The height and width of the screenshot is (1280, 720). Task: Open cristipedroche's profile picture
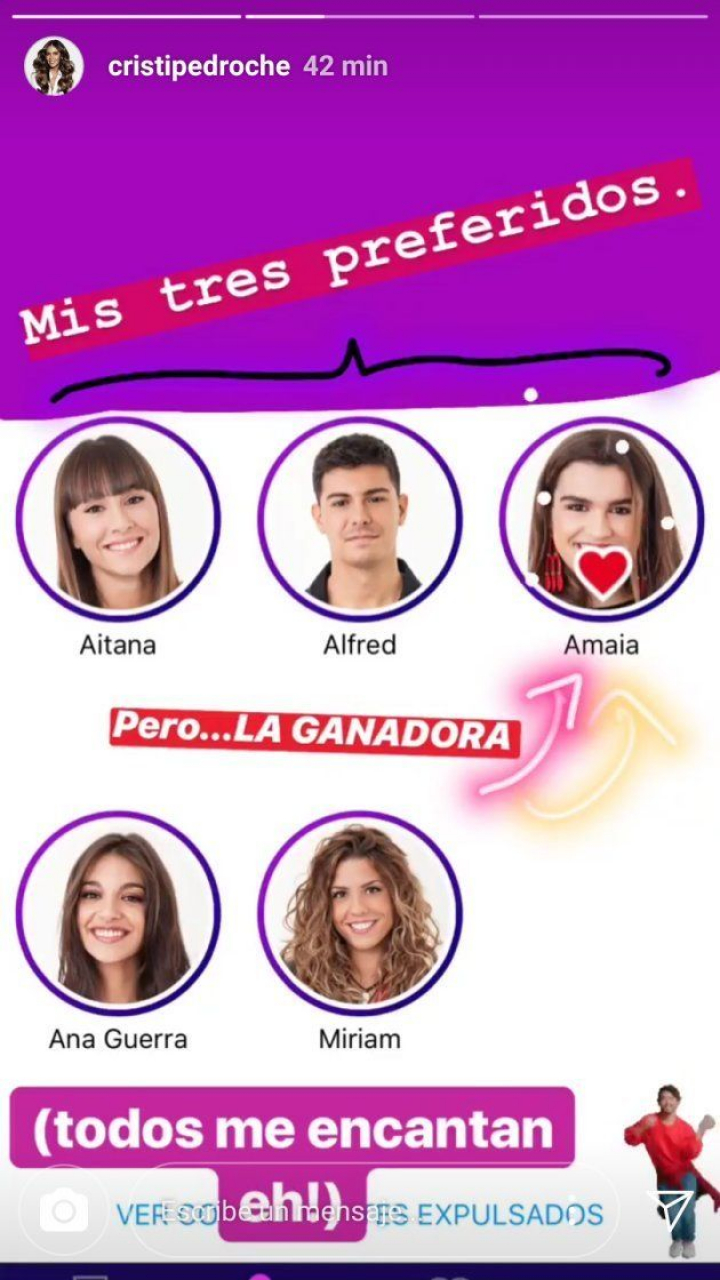[52, 67]
